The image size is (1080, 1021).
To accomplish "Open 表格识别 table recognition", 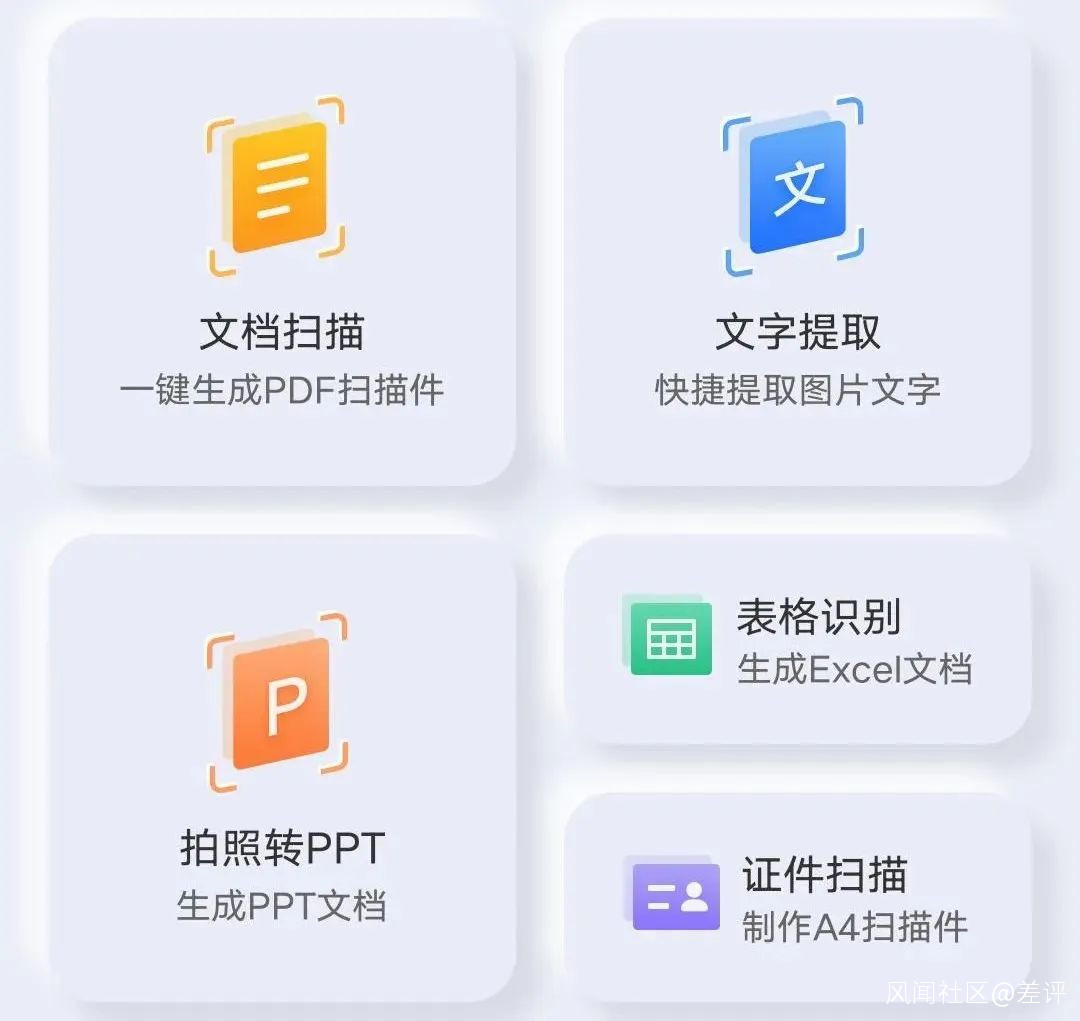I will click(797, 641).
